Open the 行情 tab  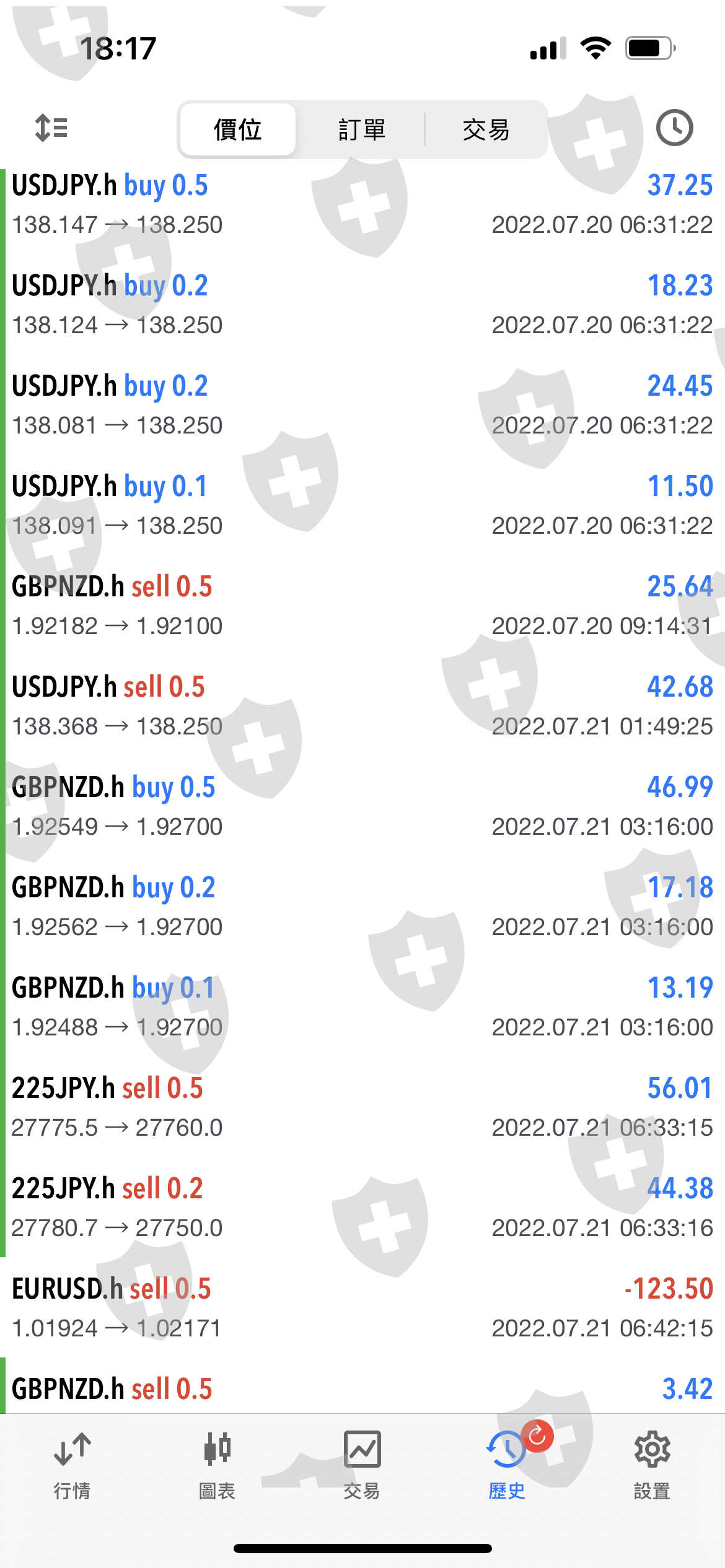click(72, 1464)
